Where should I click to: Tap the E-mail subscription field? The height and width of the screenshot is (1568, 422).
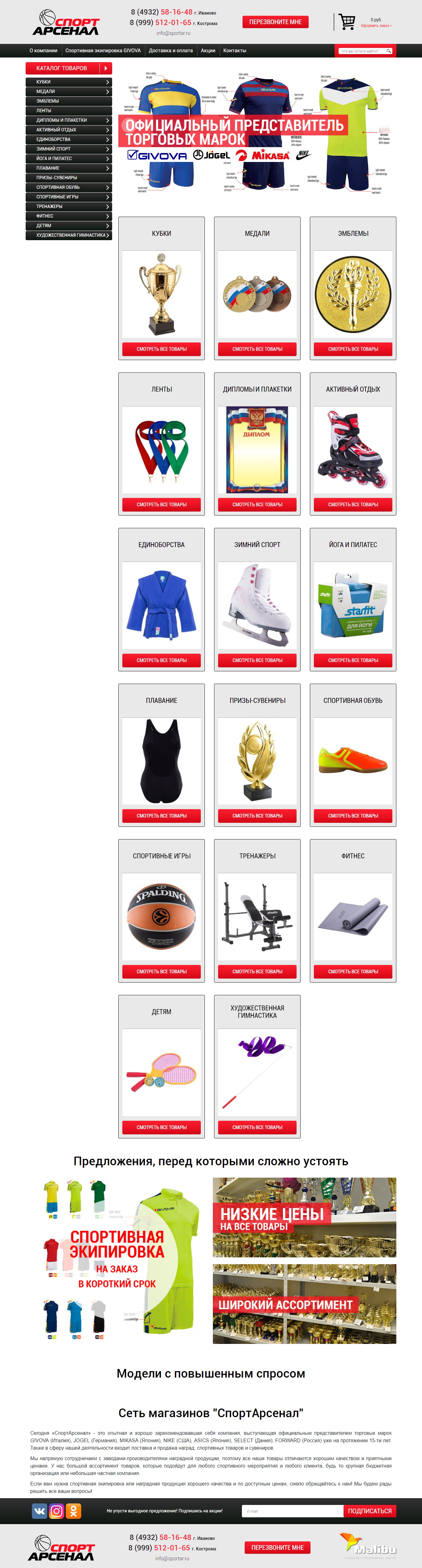[292, 1511]
